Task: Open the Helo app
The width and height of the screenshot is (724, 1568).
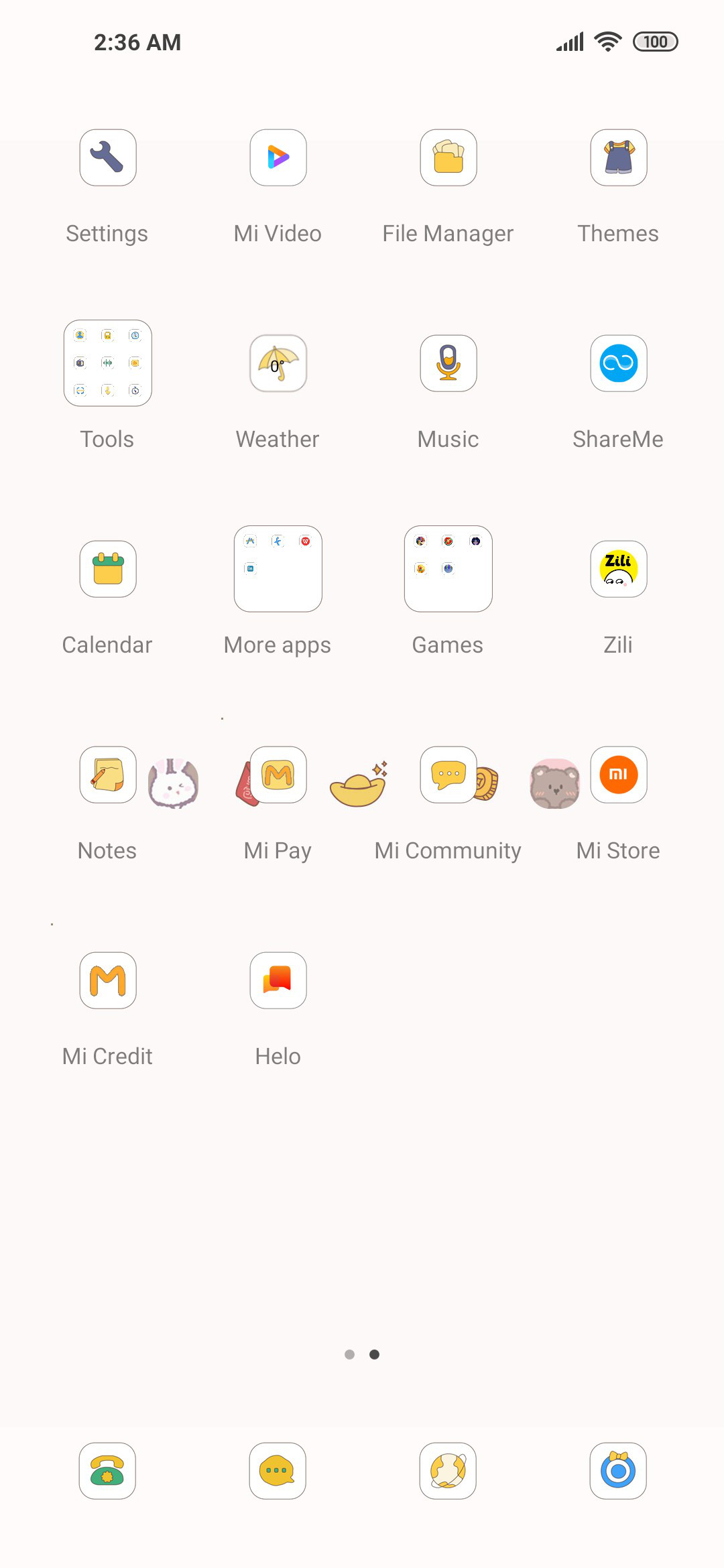Action: (278, 980)
